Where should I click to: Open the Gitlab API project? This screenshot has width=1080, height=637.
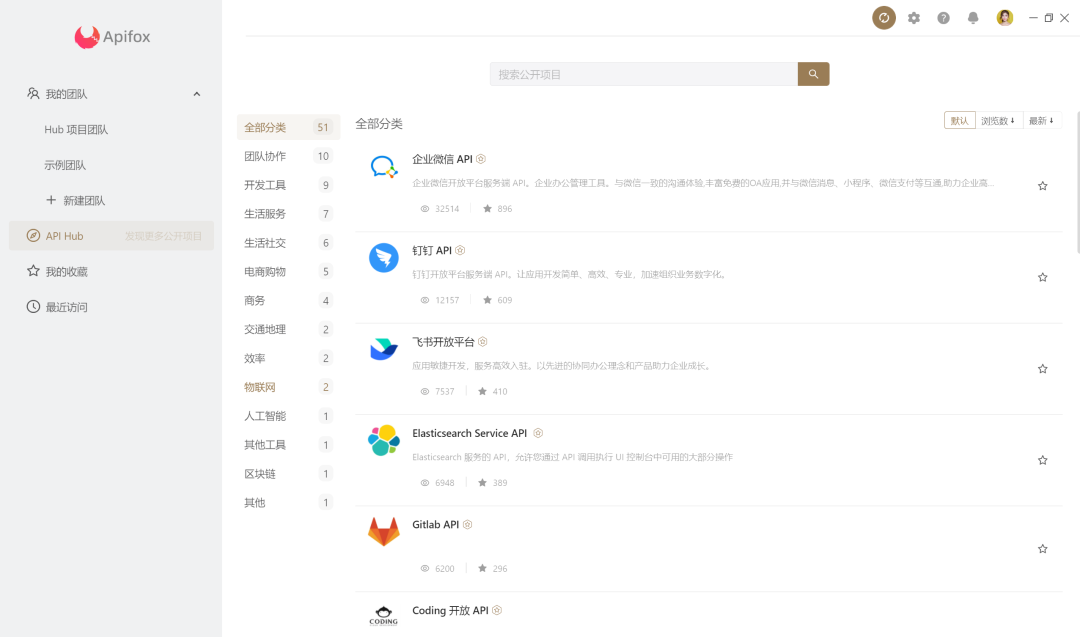[435, 524]
